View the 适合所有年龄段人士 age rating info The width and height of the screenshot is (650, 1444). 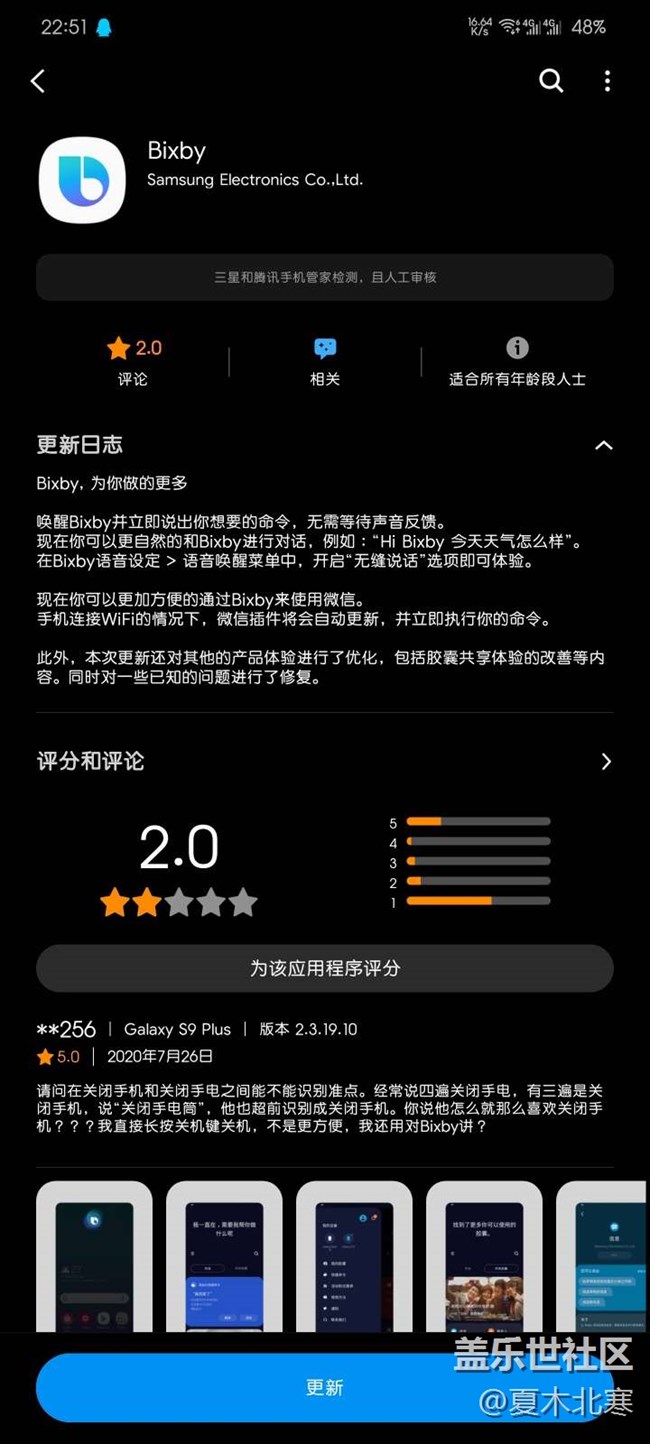[x=517, y=361]
